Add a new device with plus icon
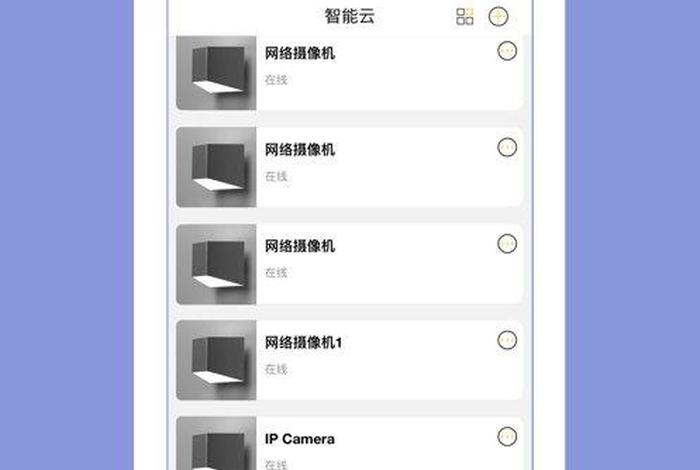 coord(497,16)
